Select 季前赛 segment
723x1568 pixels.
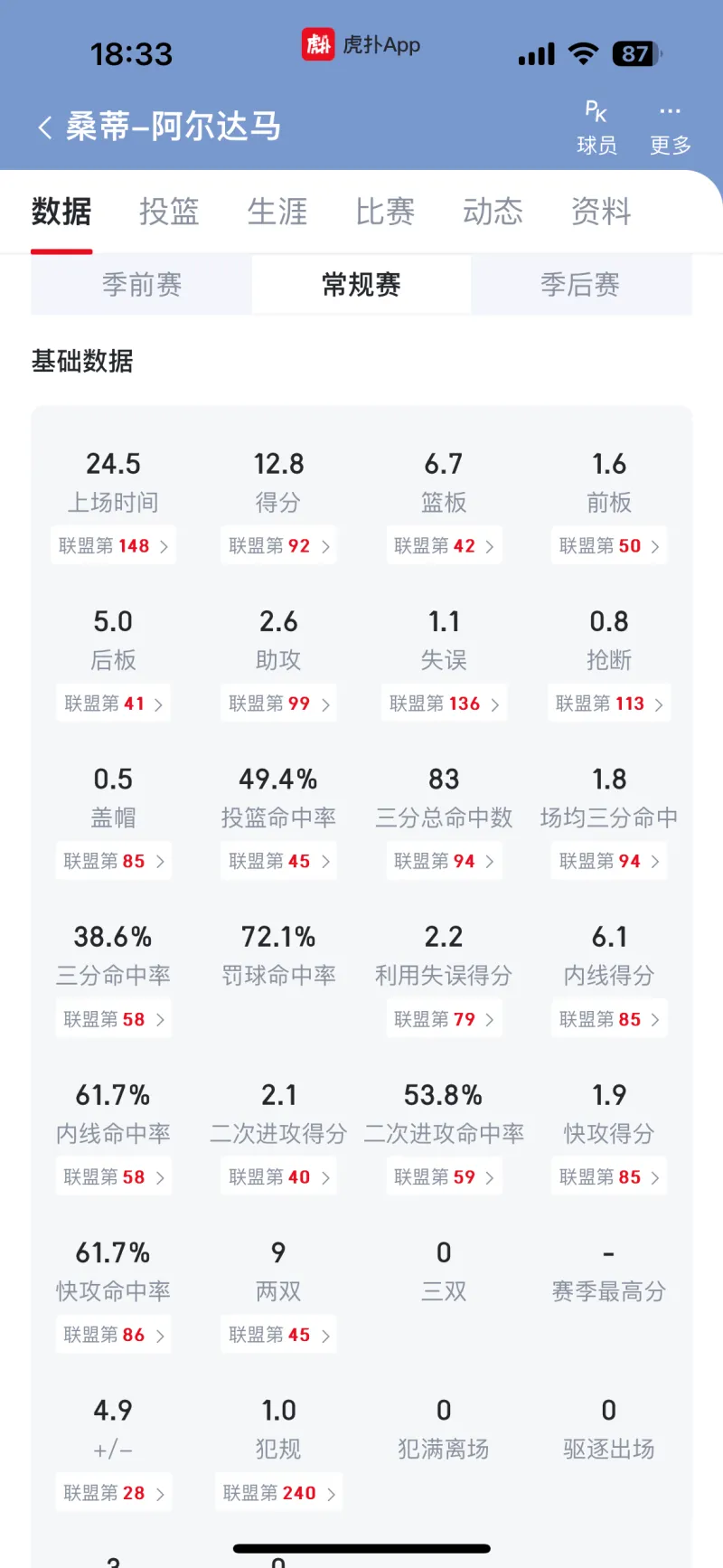coord(142,286)
